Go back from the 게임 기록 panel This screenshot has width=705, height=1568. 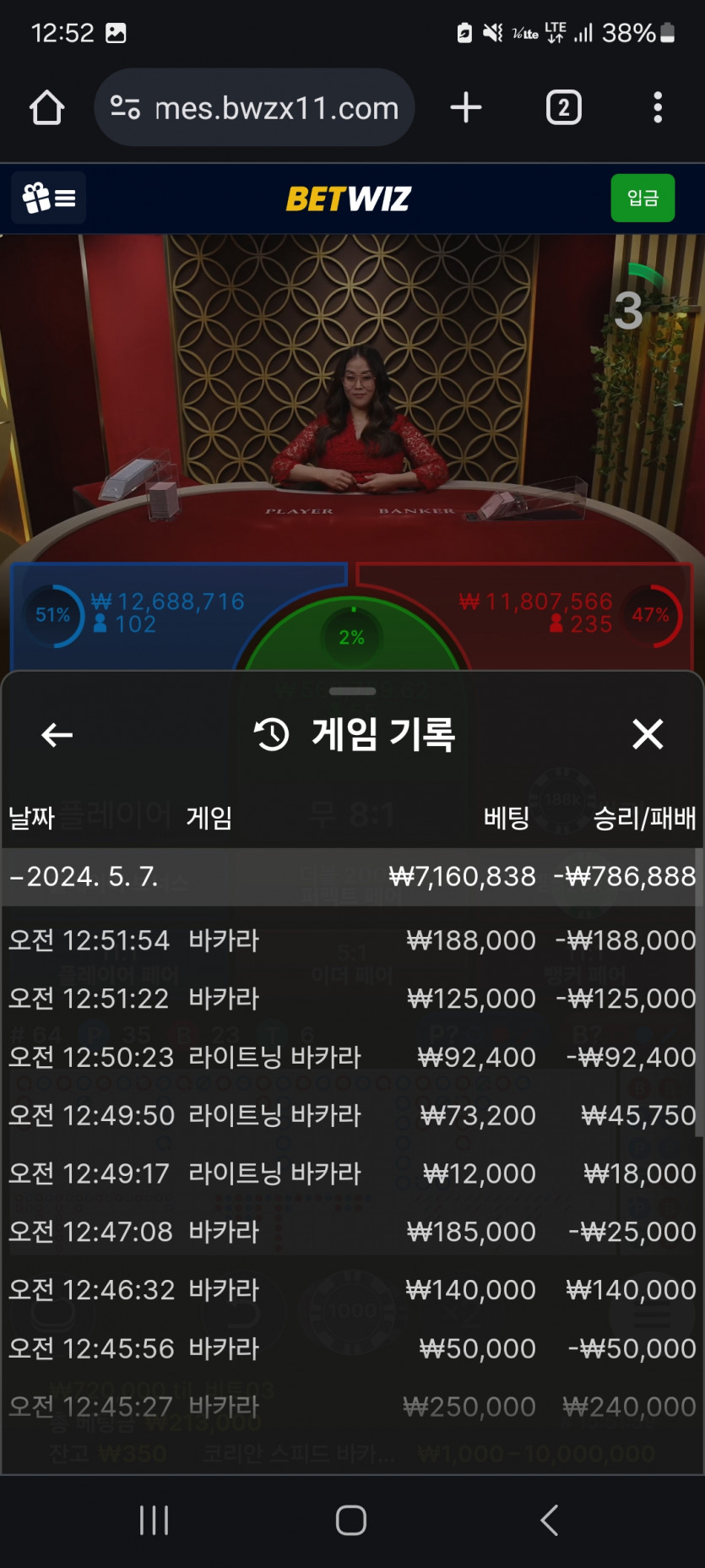(x=57, y=735)
